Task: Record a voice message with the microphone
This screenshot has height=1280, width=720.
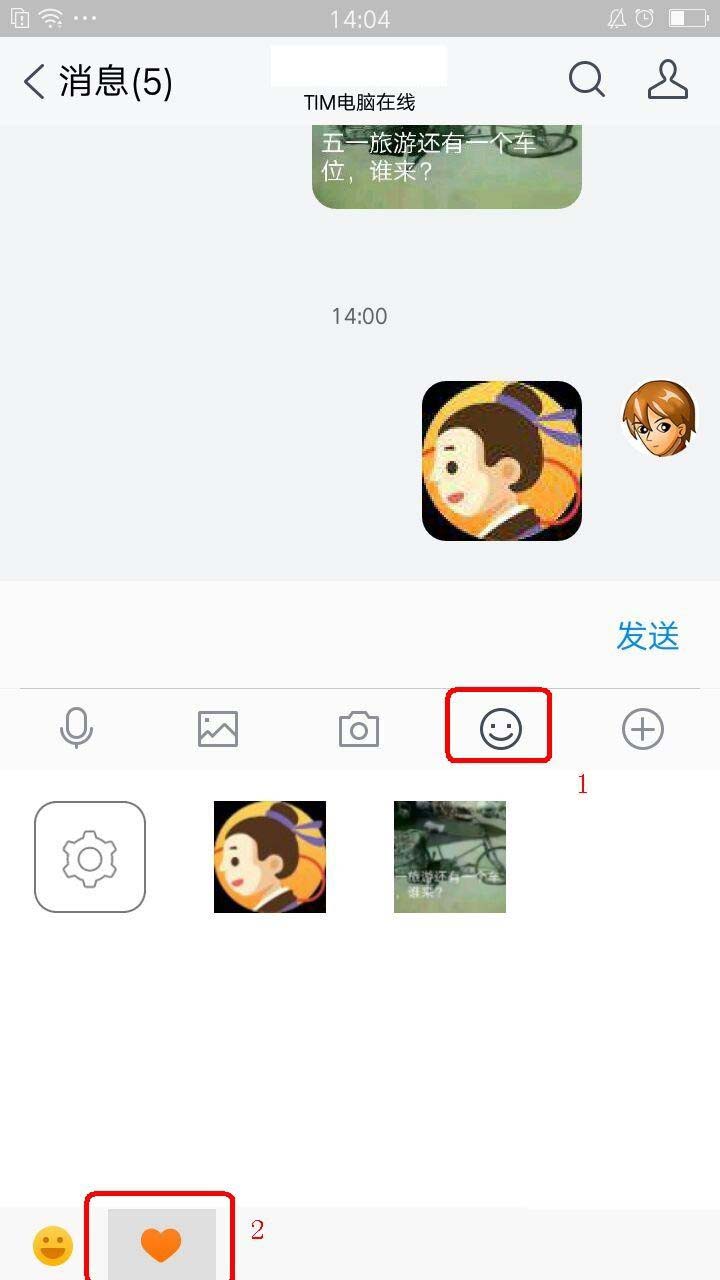Action: 76,729
